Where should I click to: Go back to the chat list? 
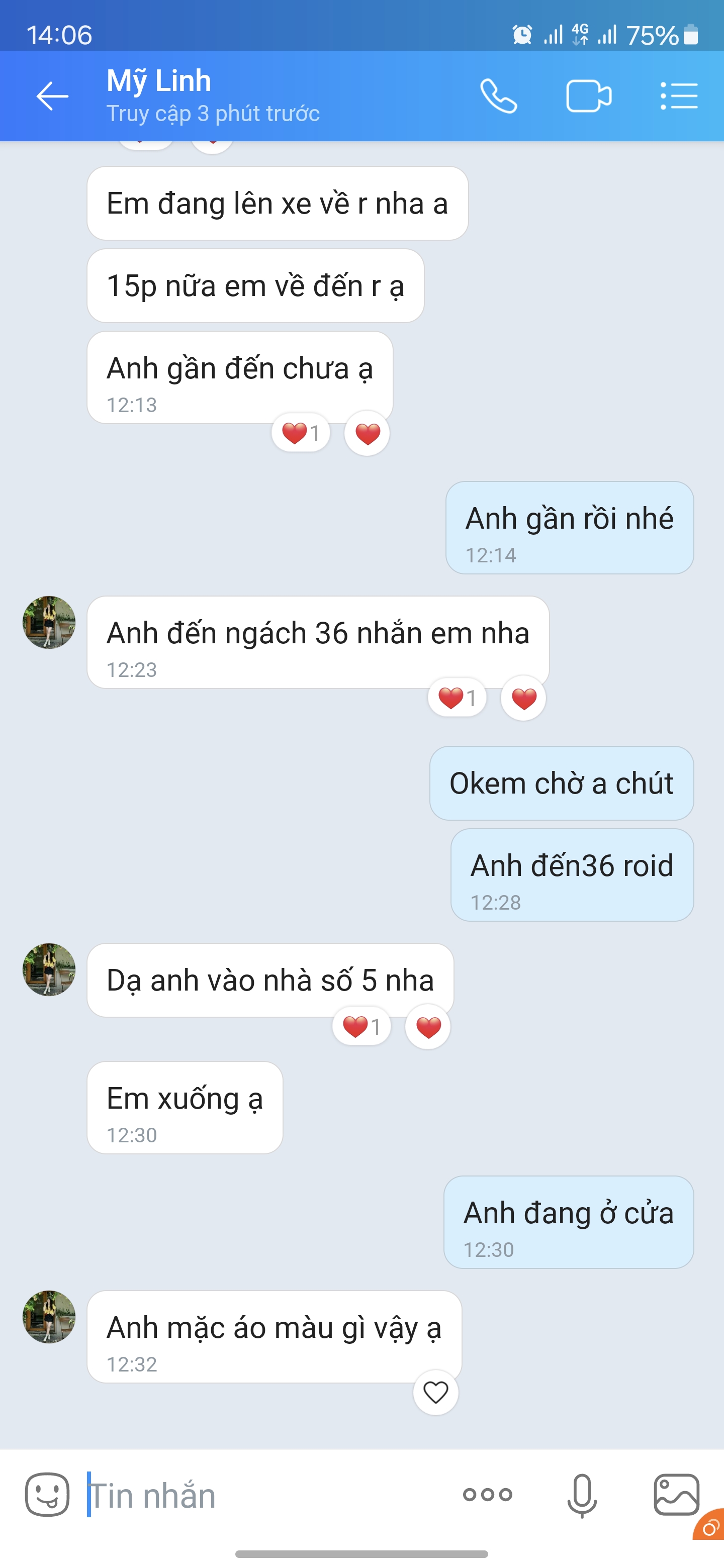click(x=52, y=96)
